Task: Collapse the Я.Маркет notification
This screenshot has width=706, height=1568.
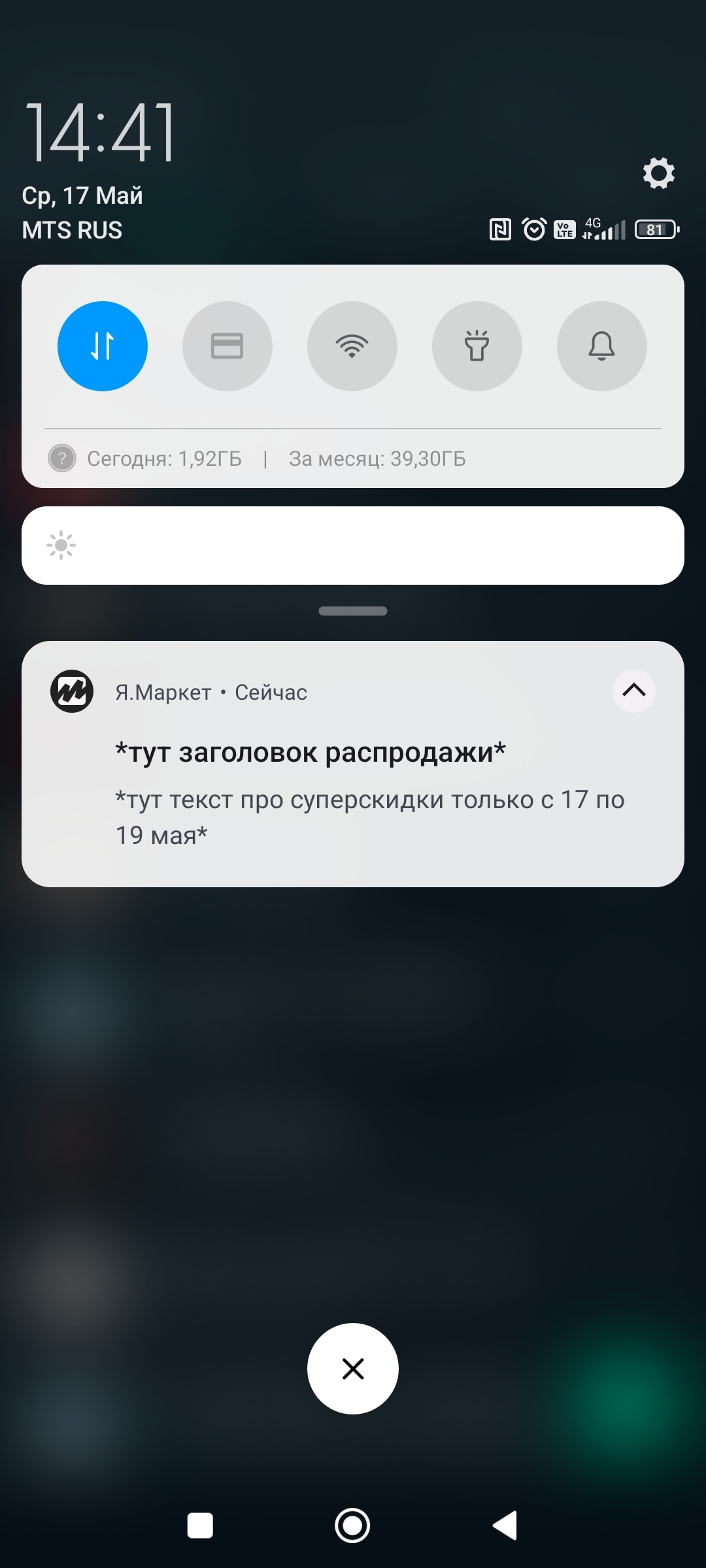Action: pos(633,691)
